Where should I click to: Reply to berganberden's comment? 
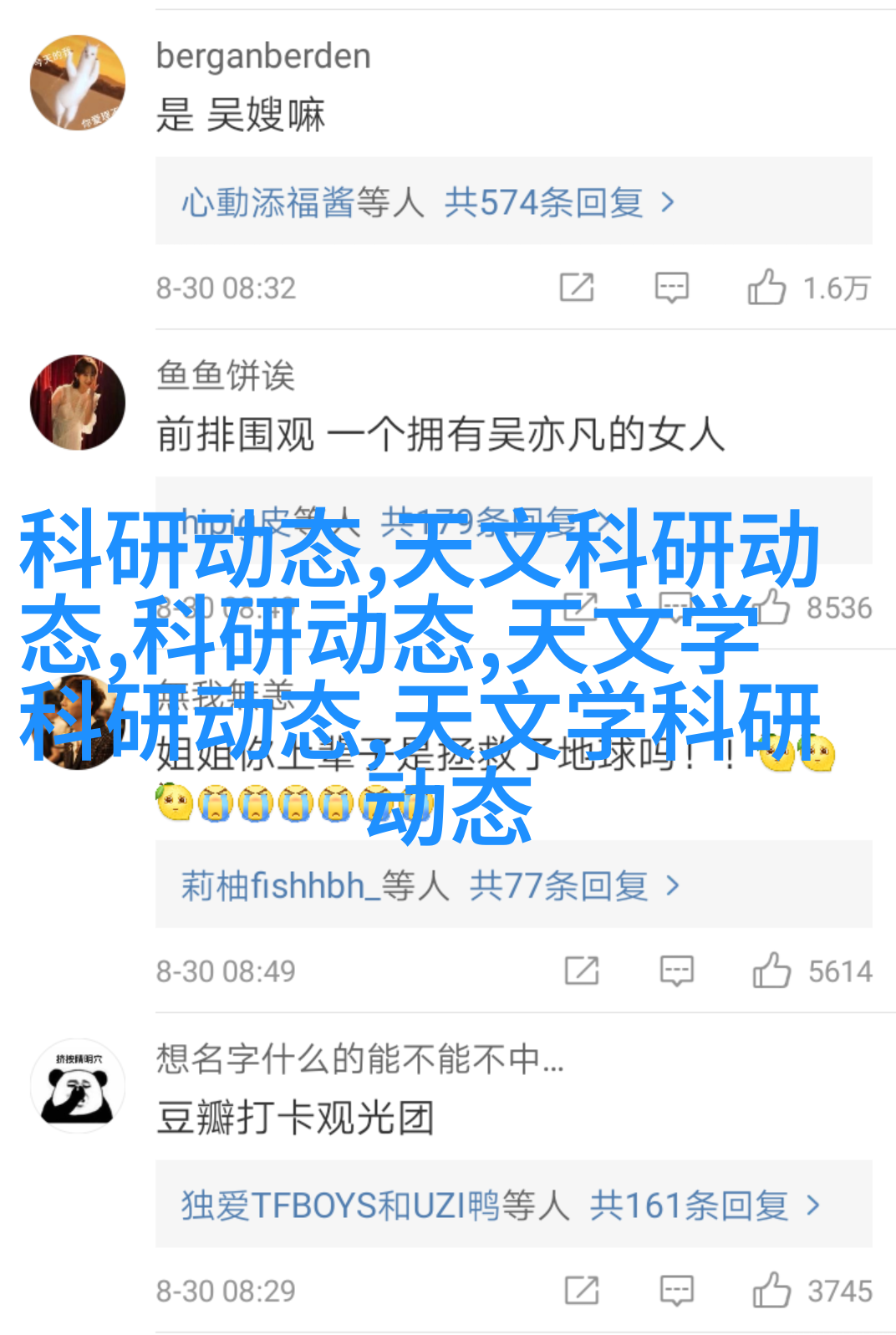pos(671,288)
